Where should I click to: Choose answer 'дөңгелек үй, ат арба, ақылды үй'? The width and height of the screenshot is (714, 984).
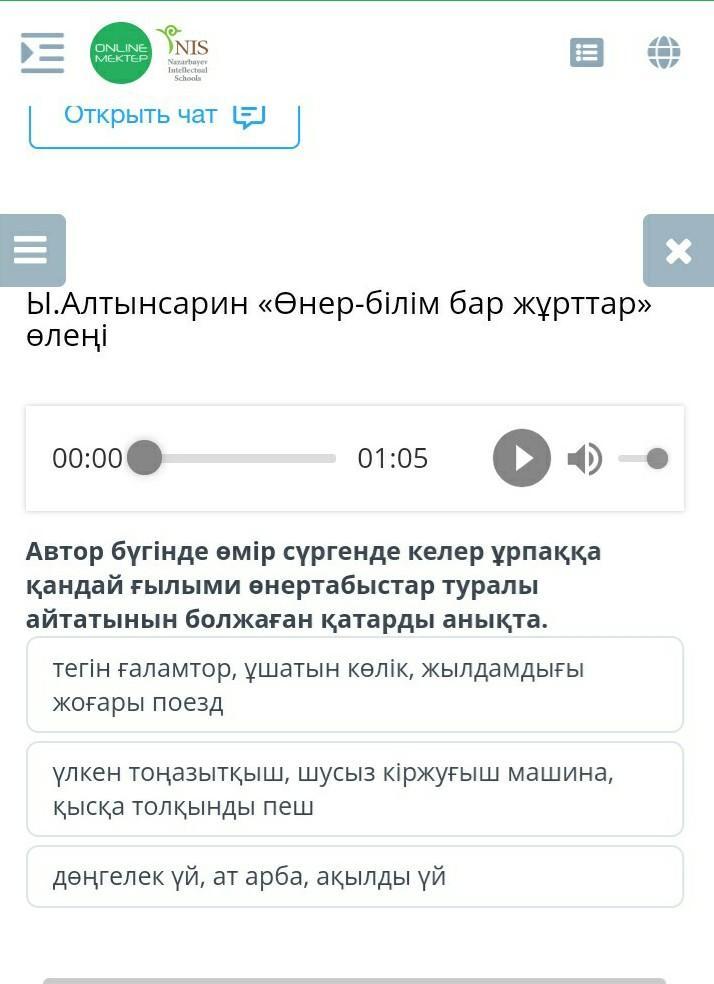[355, 877]
